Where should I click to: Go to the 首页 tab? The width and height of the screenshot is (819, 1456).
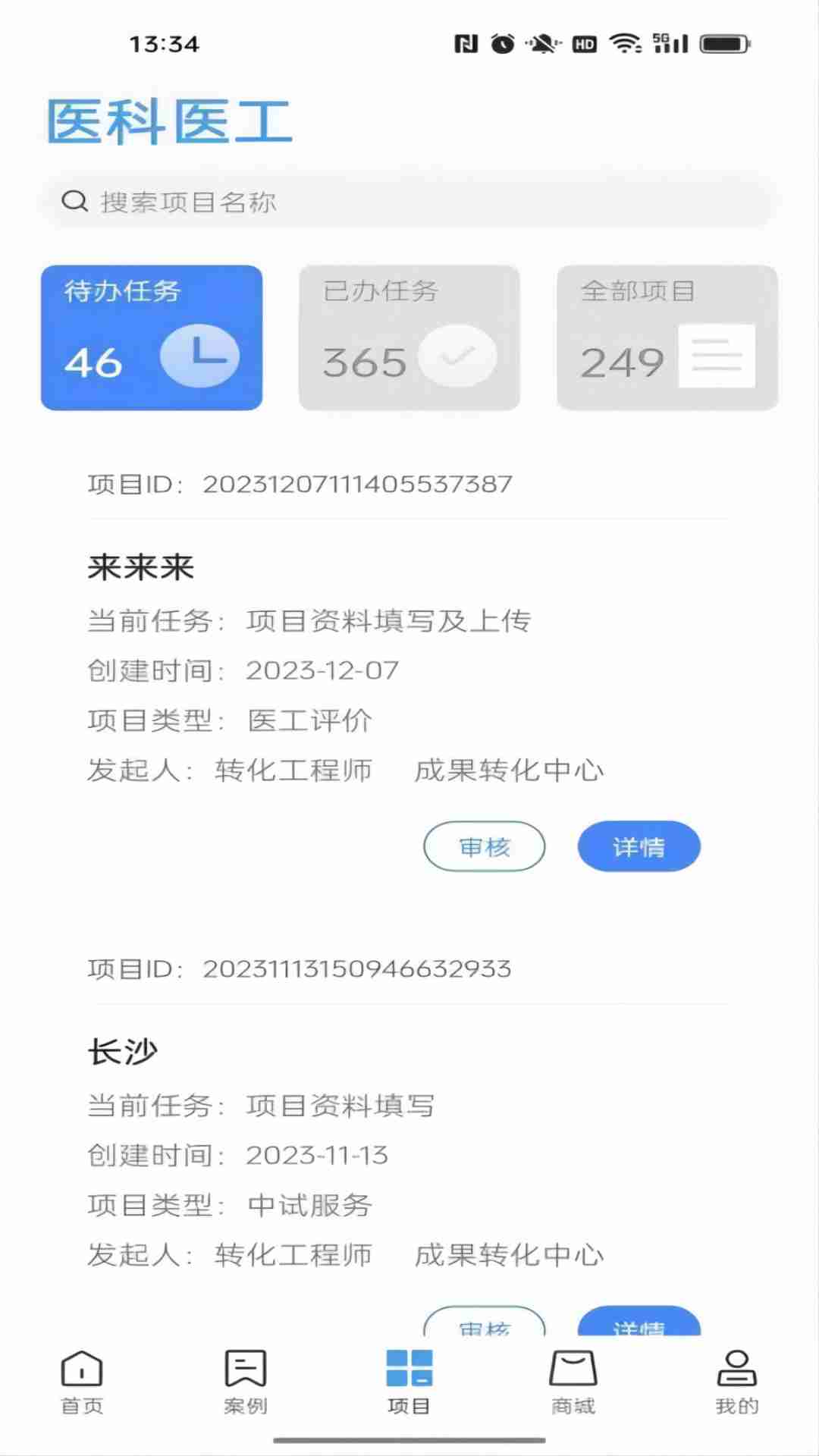pos(82,1382)
